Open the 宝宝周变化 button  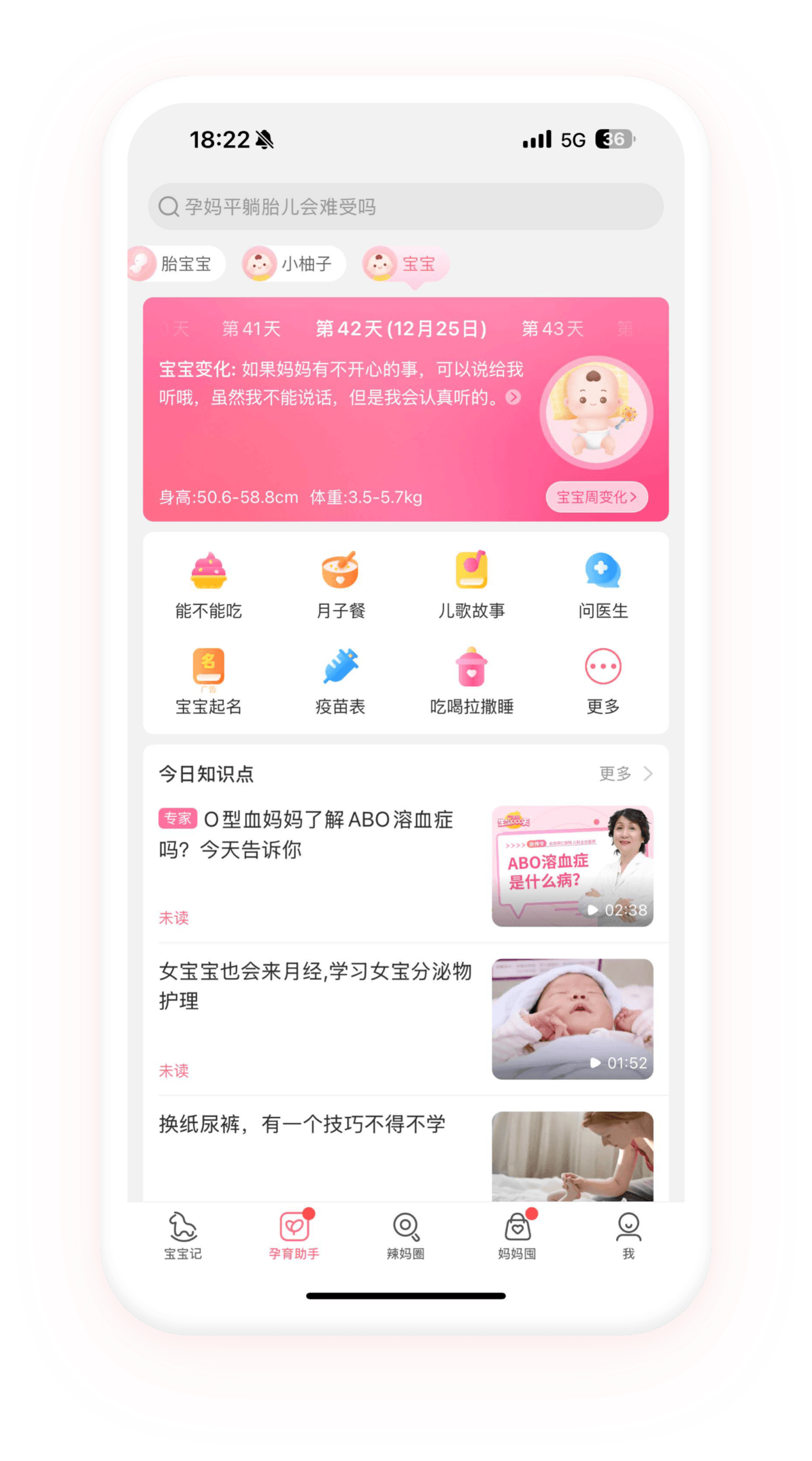point(596,497)
